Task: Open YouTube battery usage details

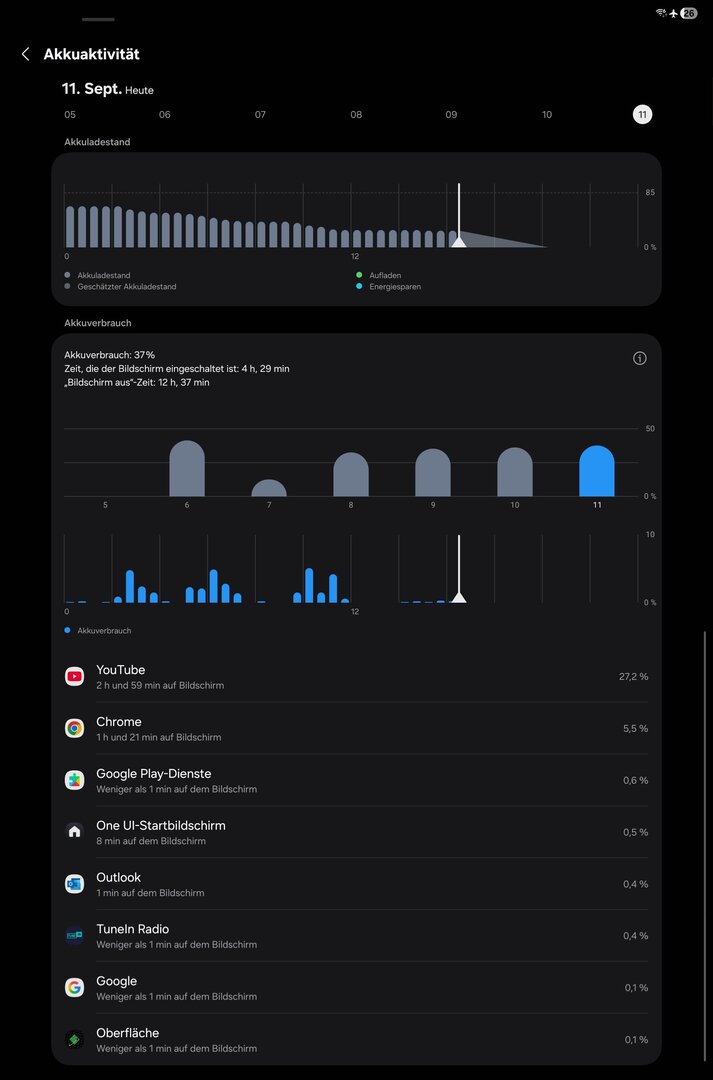Action: tap(356, 676)
